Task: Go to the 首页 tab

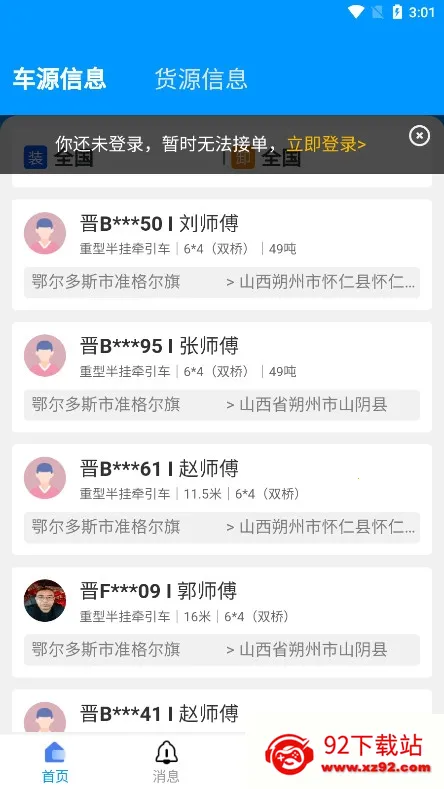Action: tap(55, 762)
